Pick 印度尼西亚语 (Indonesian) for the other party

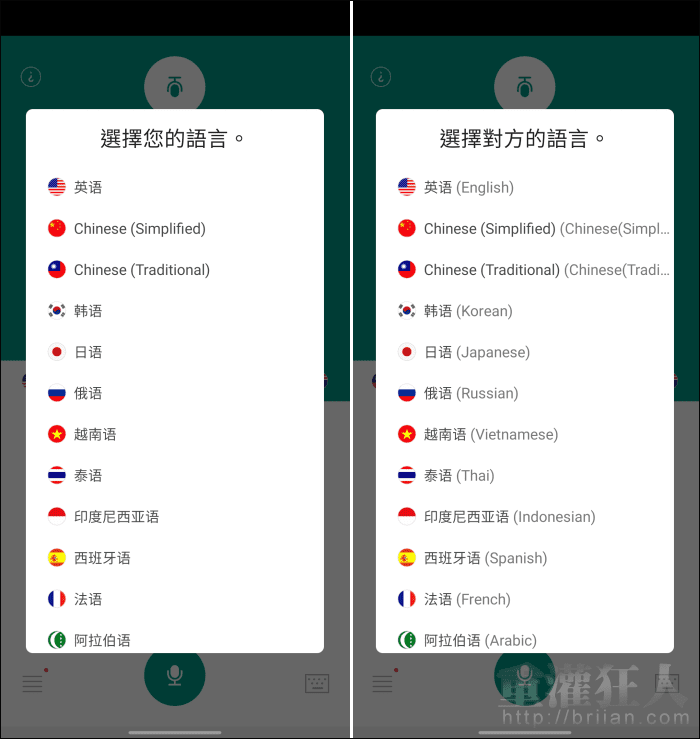(x=509, y=517)
